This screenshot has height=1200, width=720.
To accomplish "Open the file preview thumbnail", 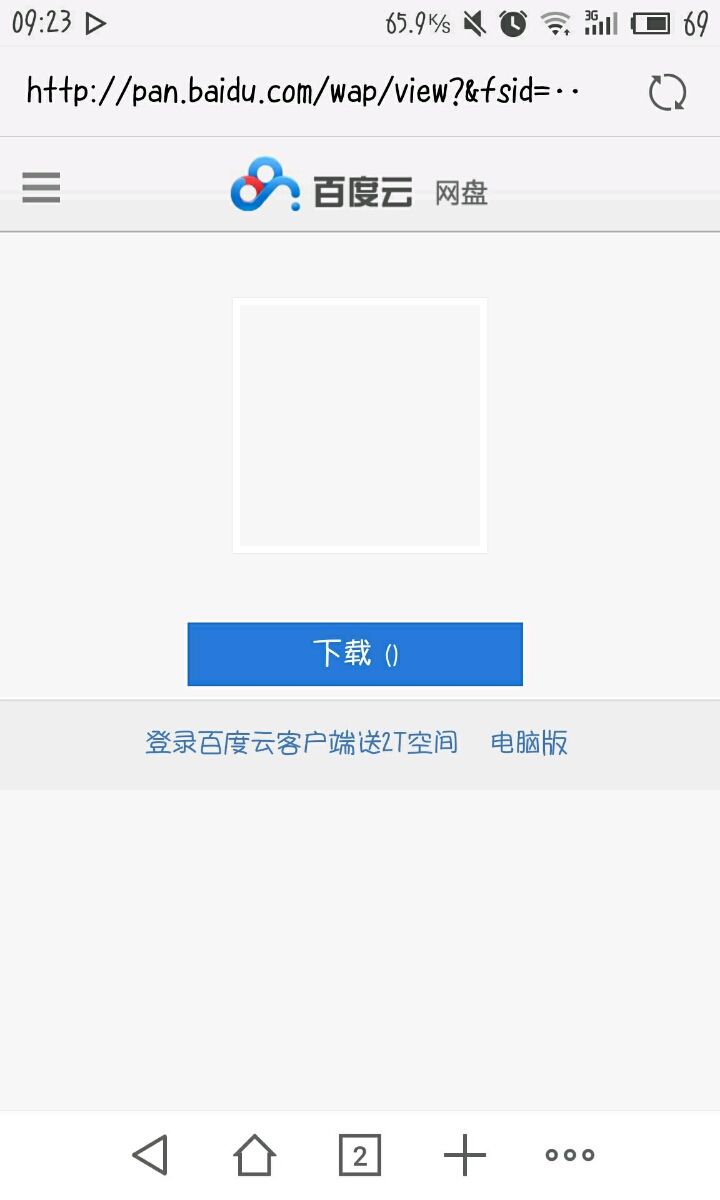I will coord(360,425).
